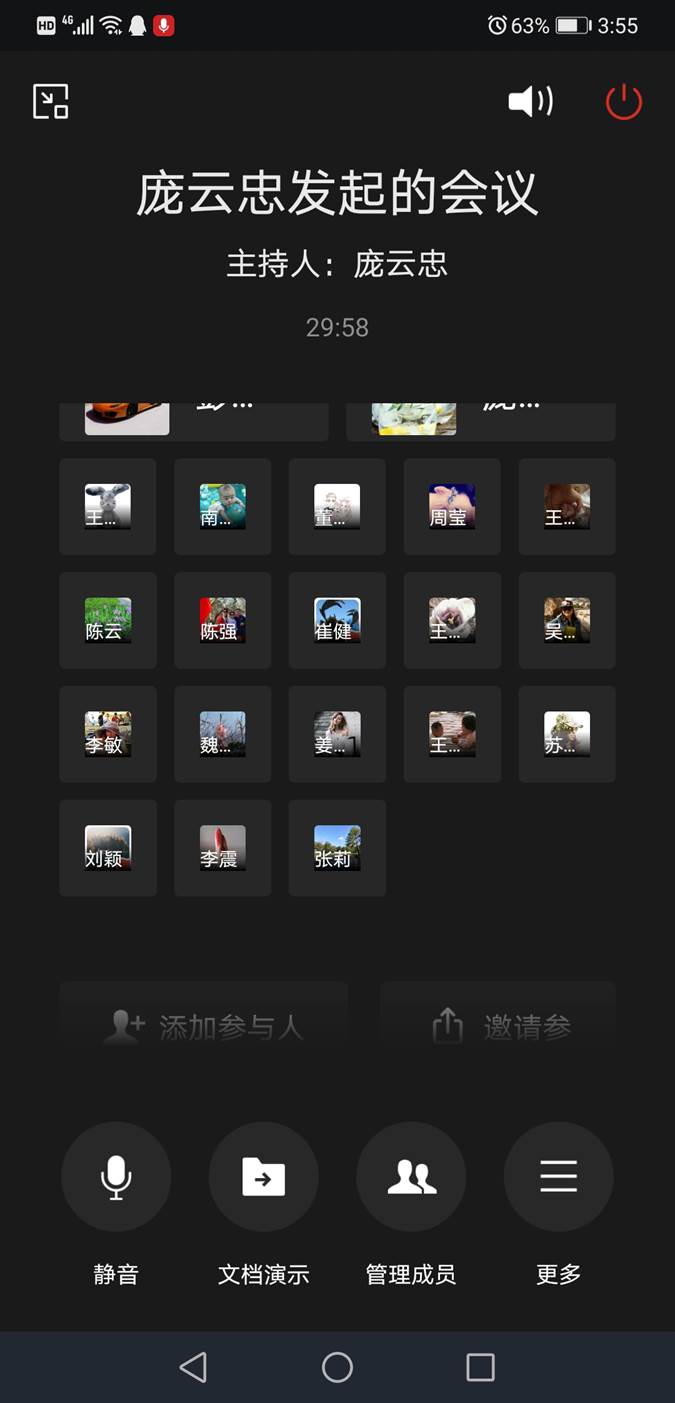
Task: Select participant 李敏
Action: click(108, 734)
